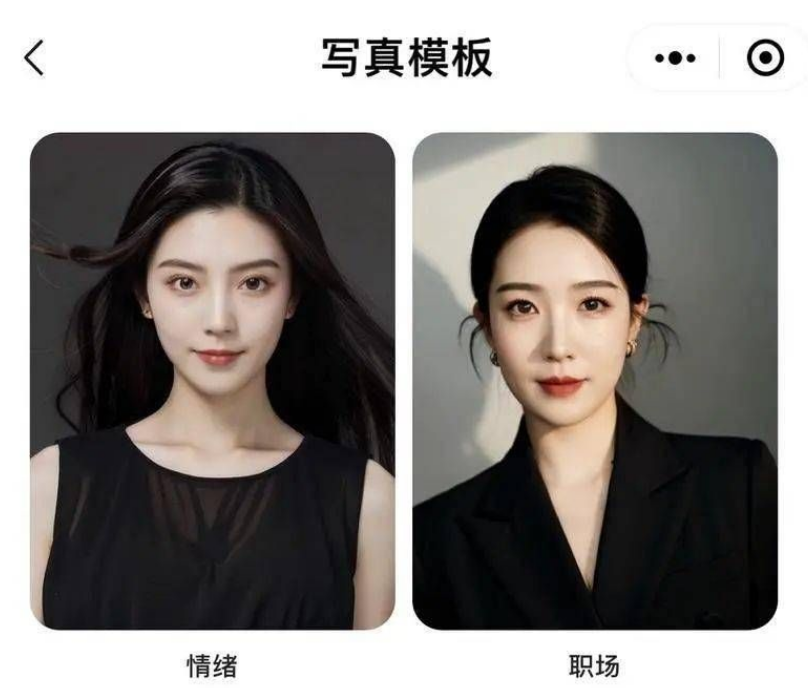This screenshot has width=808, height=688.
Task: Open the mini program more options menu
Action: coord(675,59)
